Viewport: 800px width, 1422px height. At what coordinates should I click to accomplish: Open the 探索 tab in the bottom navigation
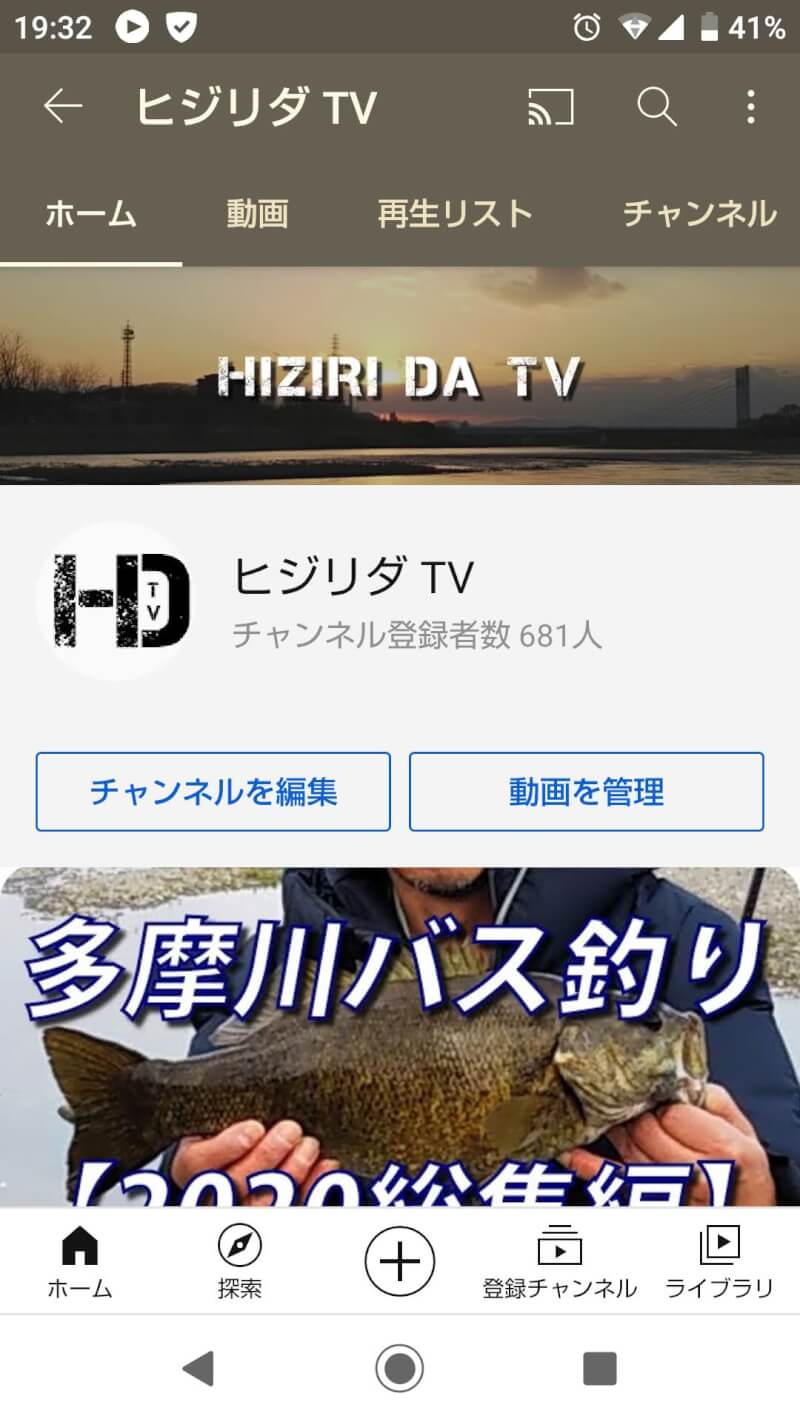click(240, 1262)
